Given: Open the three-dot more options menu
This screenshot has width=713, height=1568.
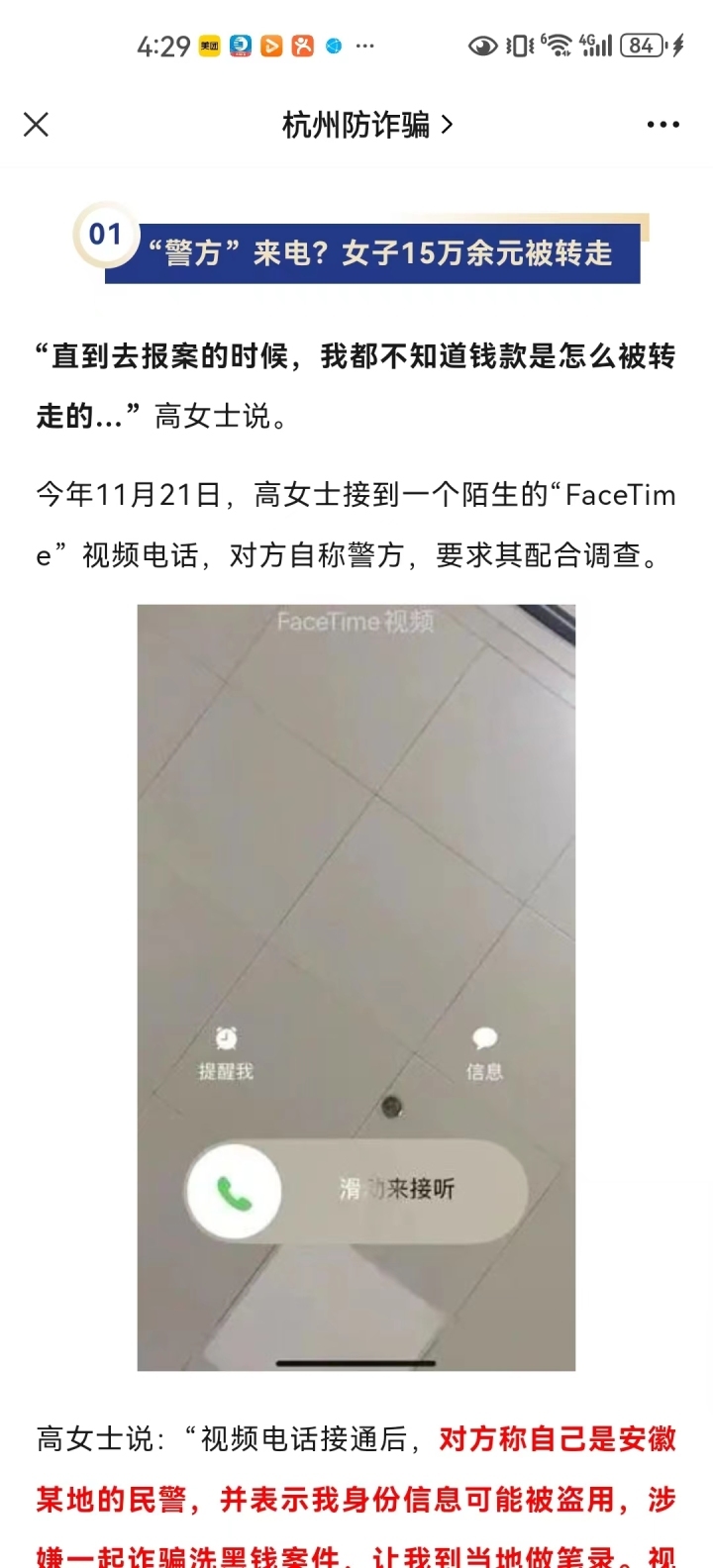Looking at the screenshot, I should pos(662,125).
